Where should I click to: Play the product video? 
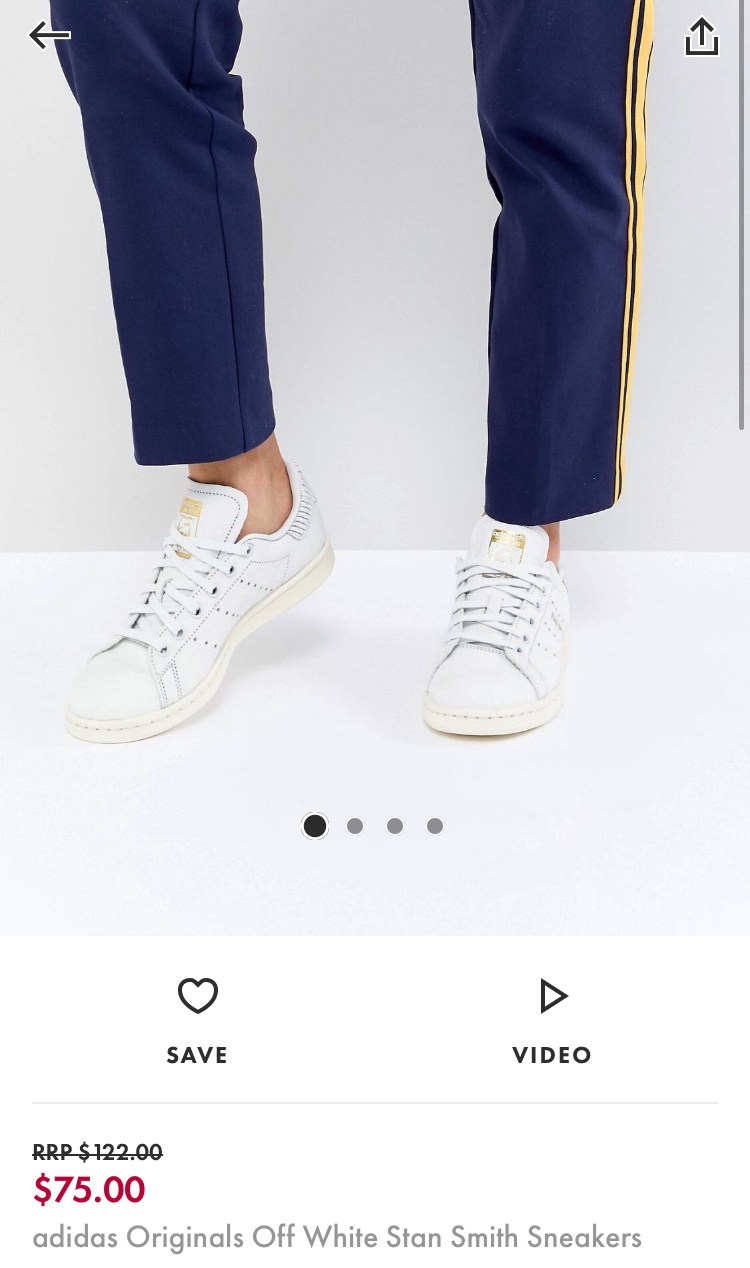click(552, 1019)
